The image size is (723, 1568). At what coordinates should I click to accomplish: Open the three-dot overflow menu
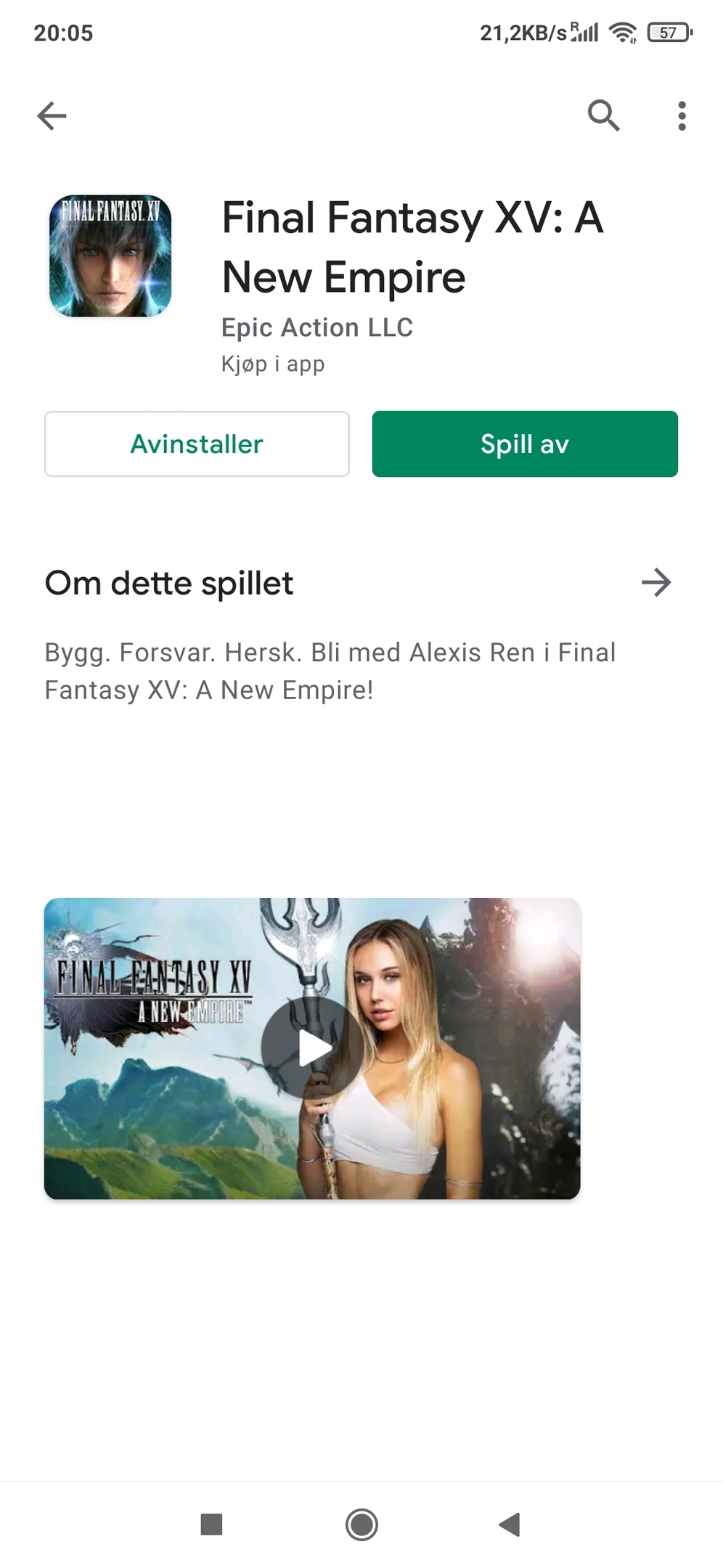(x=681, y=115)
